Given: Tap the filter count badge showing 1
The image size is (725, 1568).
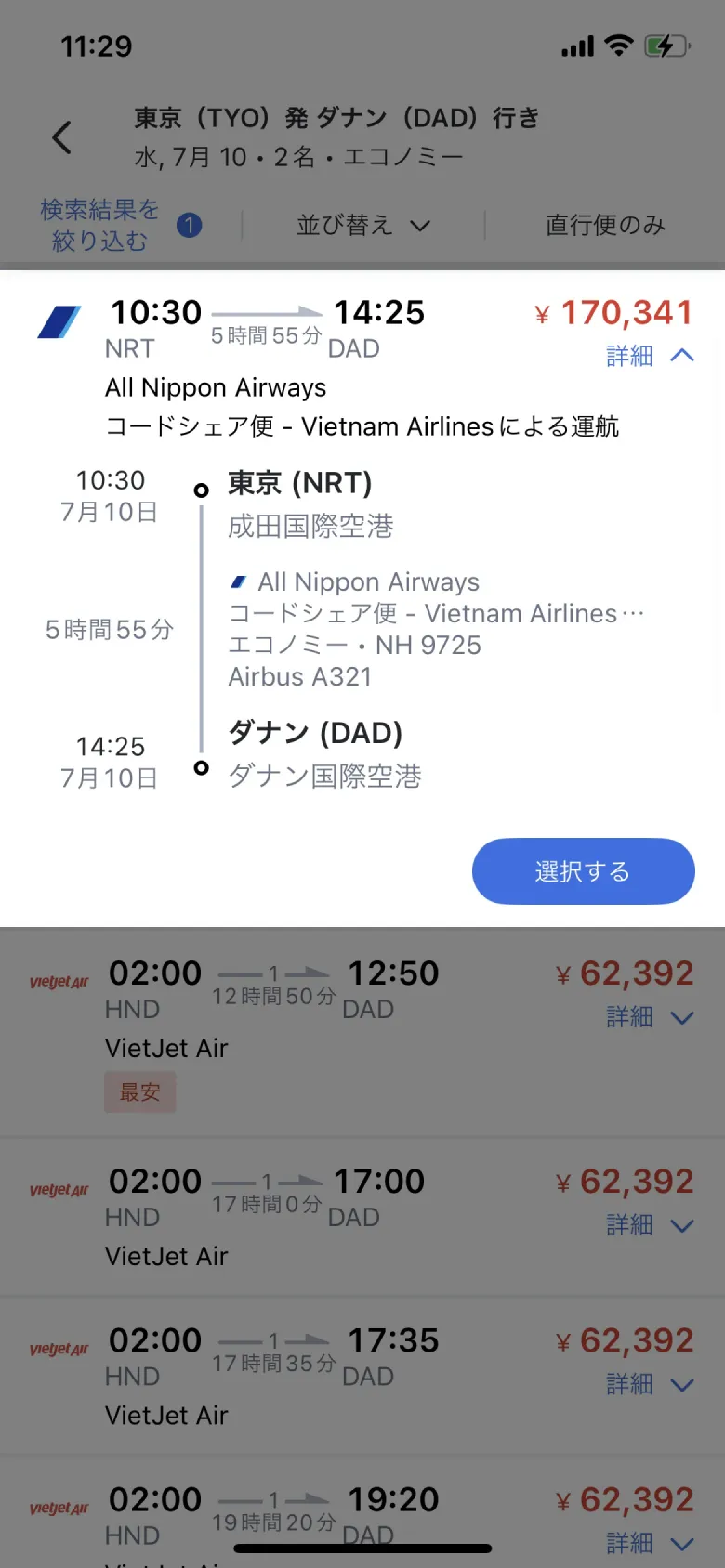Looking at the screenshot, I should coord(190,224).
